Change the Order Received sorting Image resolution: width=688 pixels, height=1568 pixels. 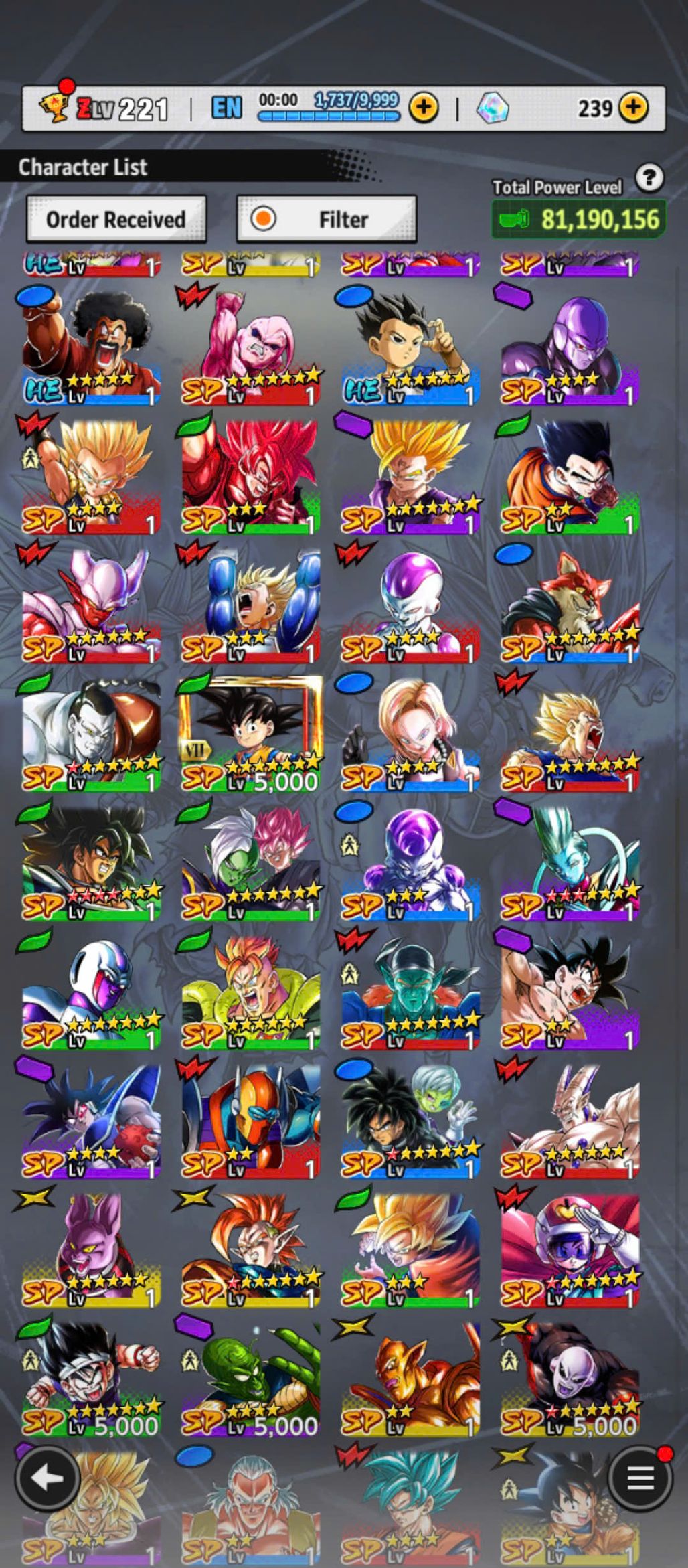pyautogui.click(x=116, y=219)
